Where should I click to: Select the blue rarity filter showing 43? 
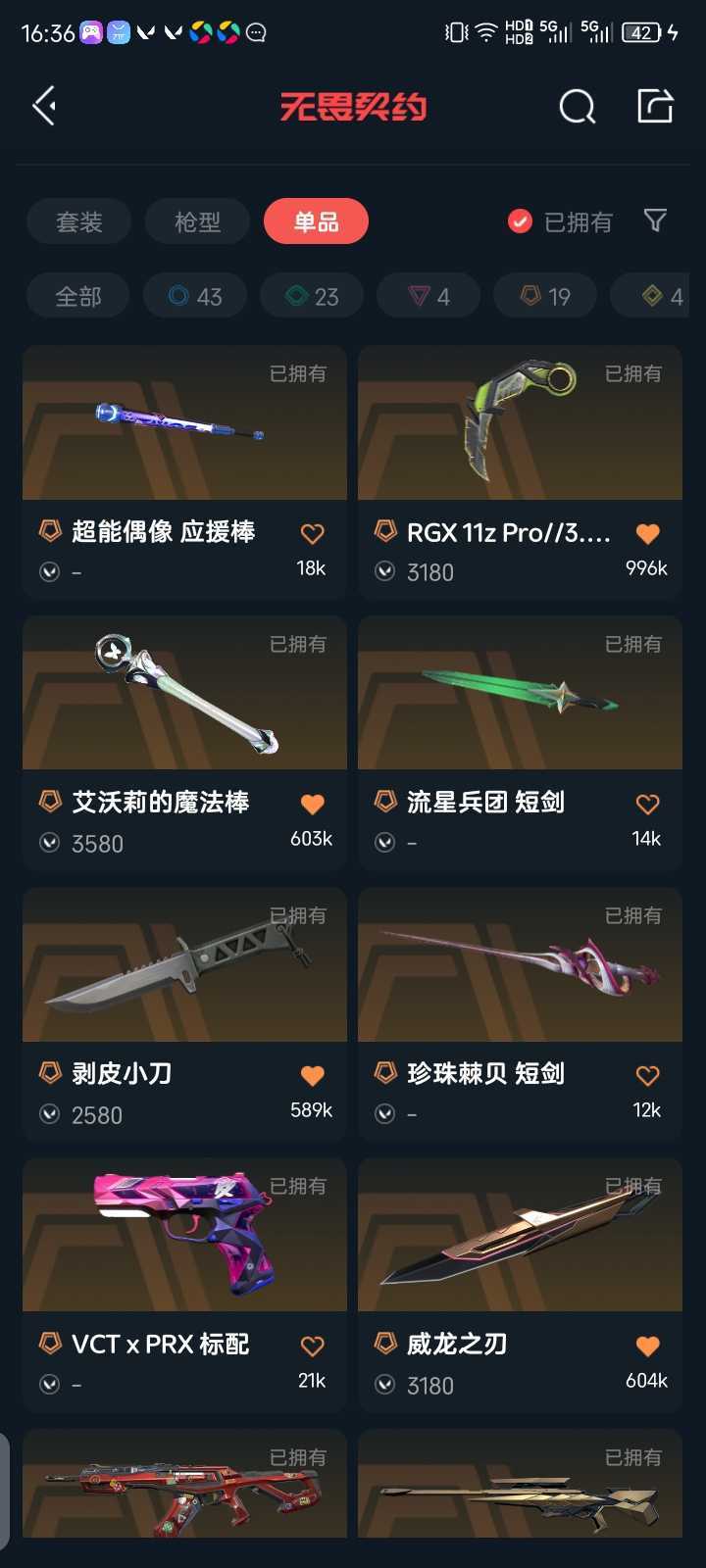coord(194,295)
